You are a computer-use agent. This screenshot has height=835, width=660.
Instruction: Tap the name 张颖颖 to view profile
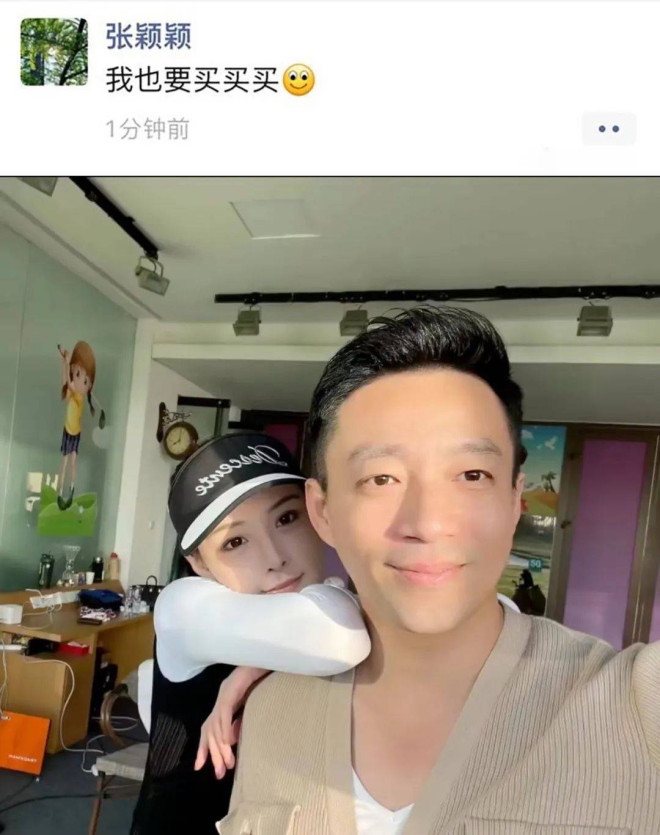click(x=148, y=36)
